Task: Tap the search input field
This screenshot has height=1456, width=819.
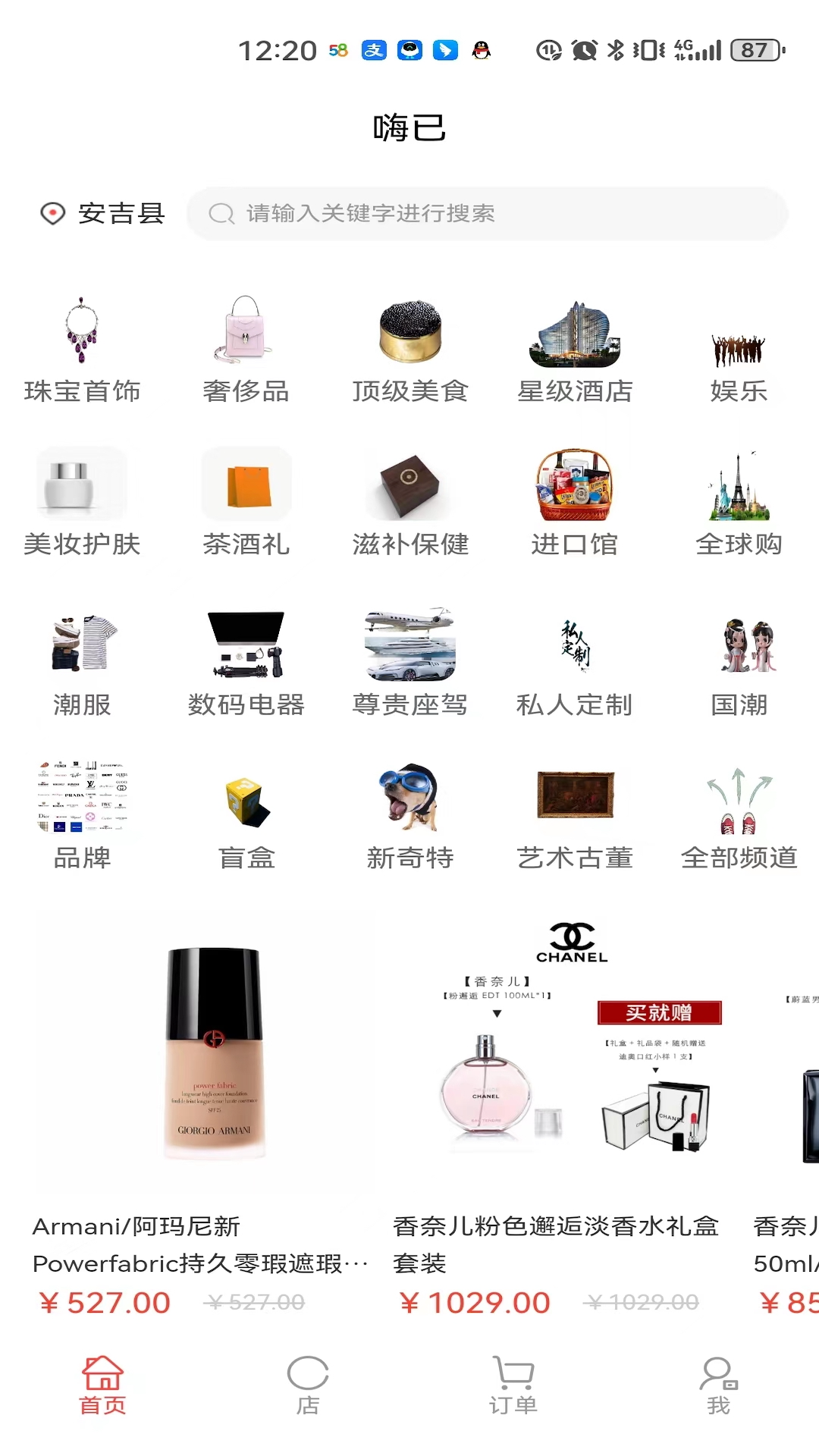Action: click(x=493, y=214)
